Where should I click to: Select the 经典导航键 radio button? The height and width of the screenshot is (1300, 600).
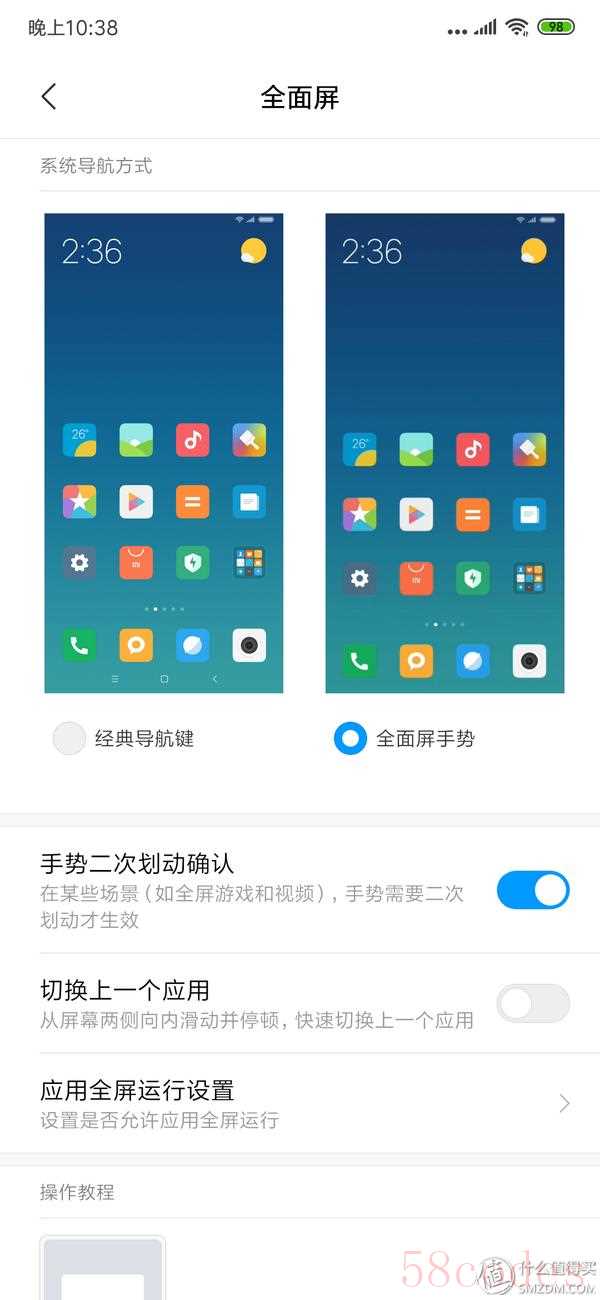(x=70, y=739)
